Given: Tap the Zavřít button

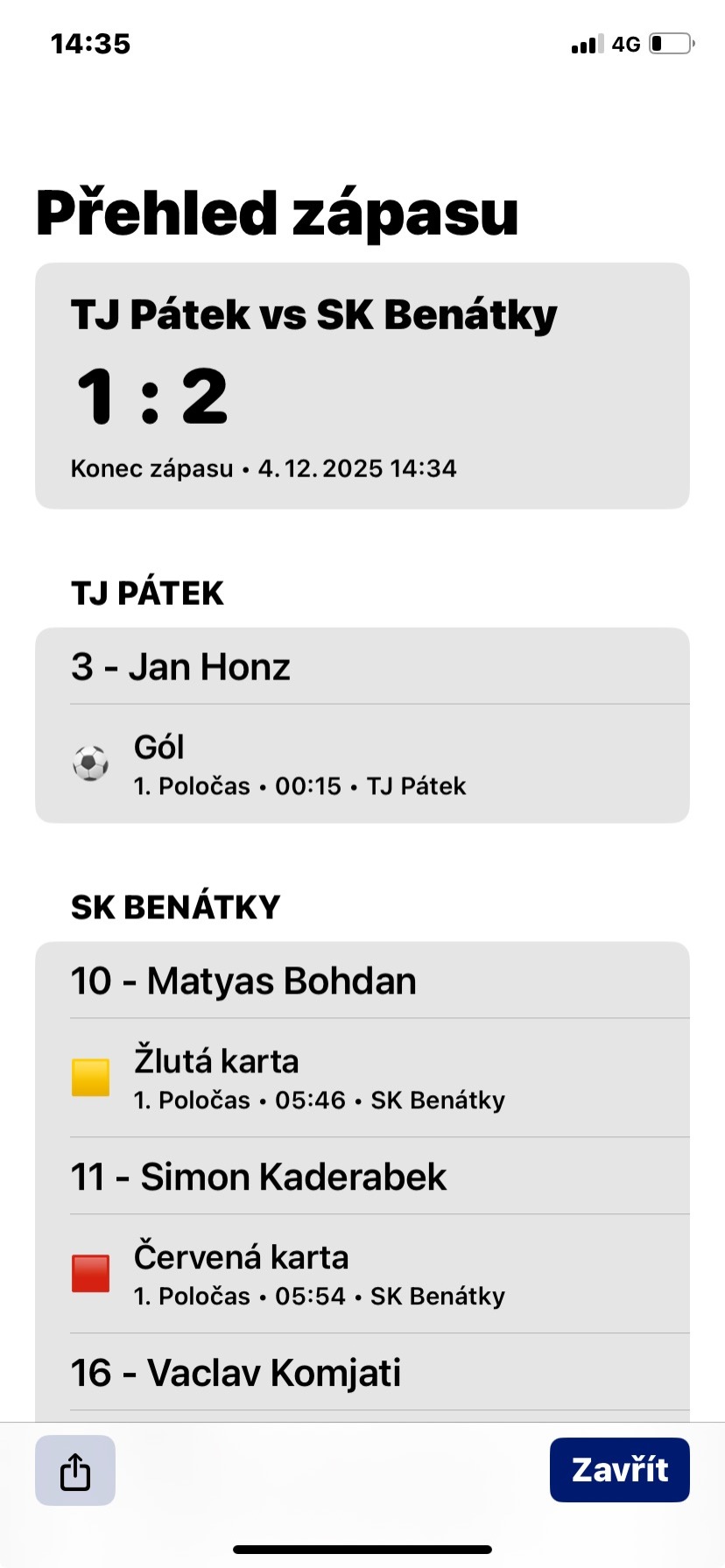Looking at the screenshot, I should click(619, 1470).
